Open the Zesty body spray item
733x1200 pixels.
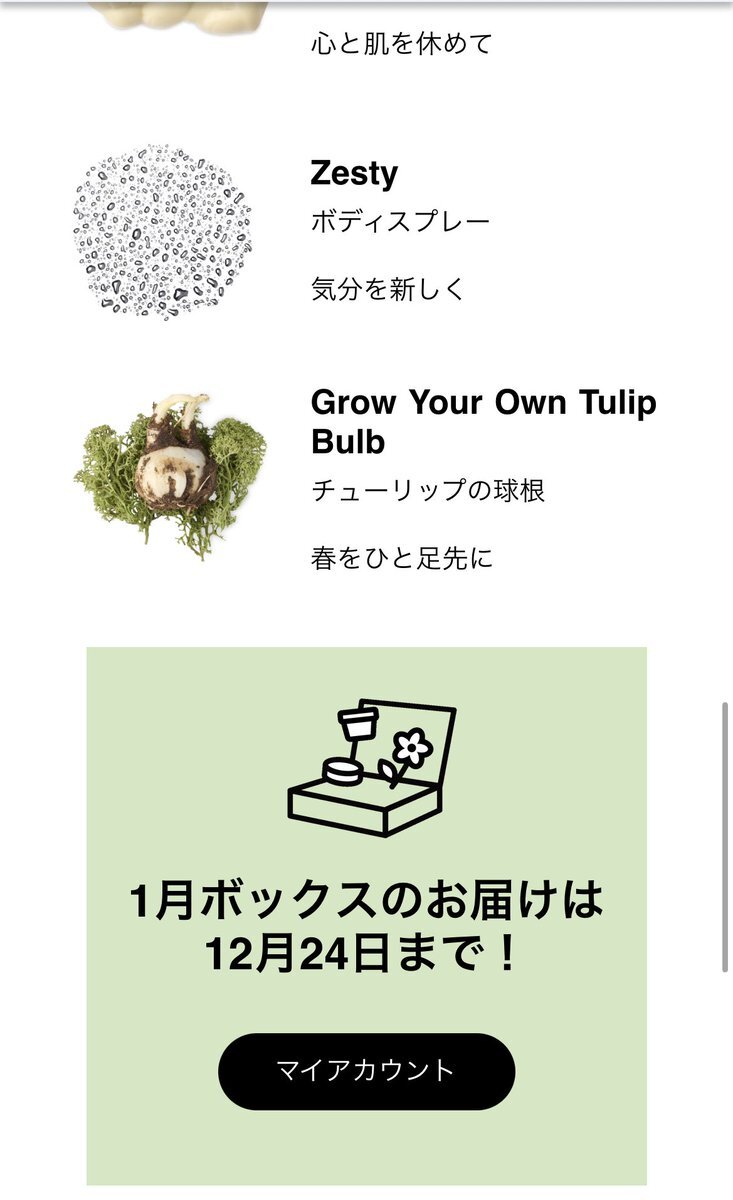[x=354, y=174]
